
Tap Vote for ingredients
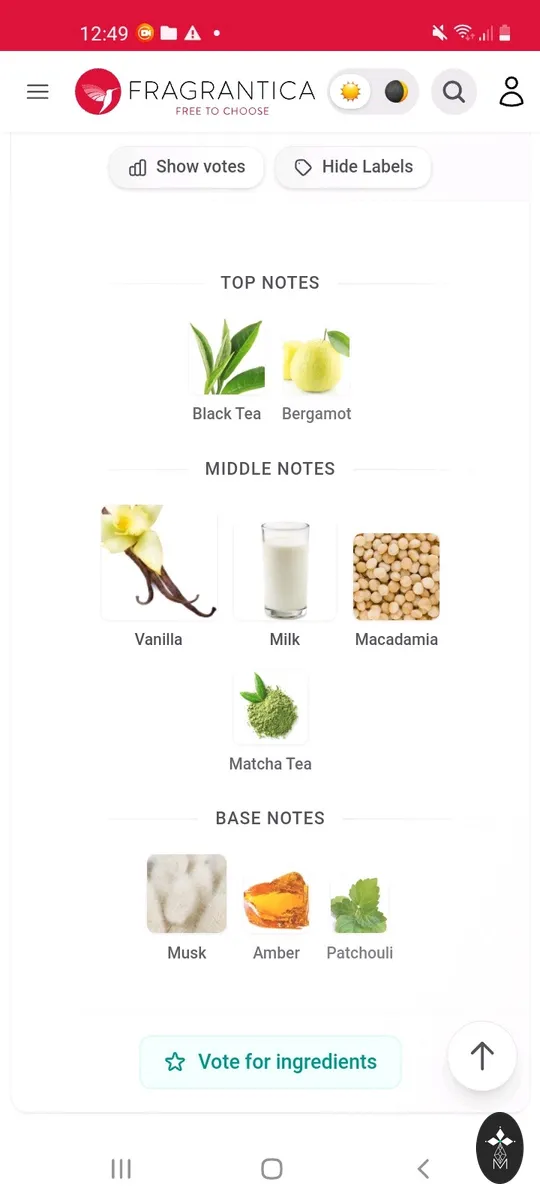270,1062
